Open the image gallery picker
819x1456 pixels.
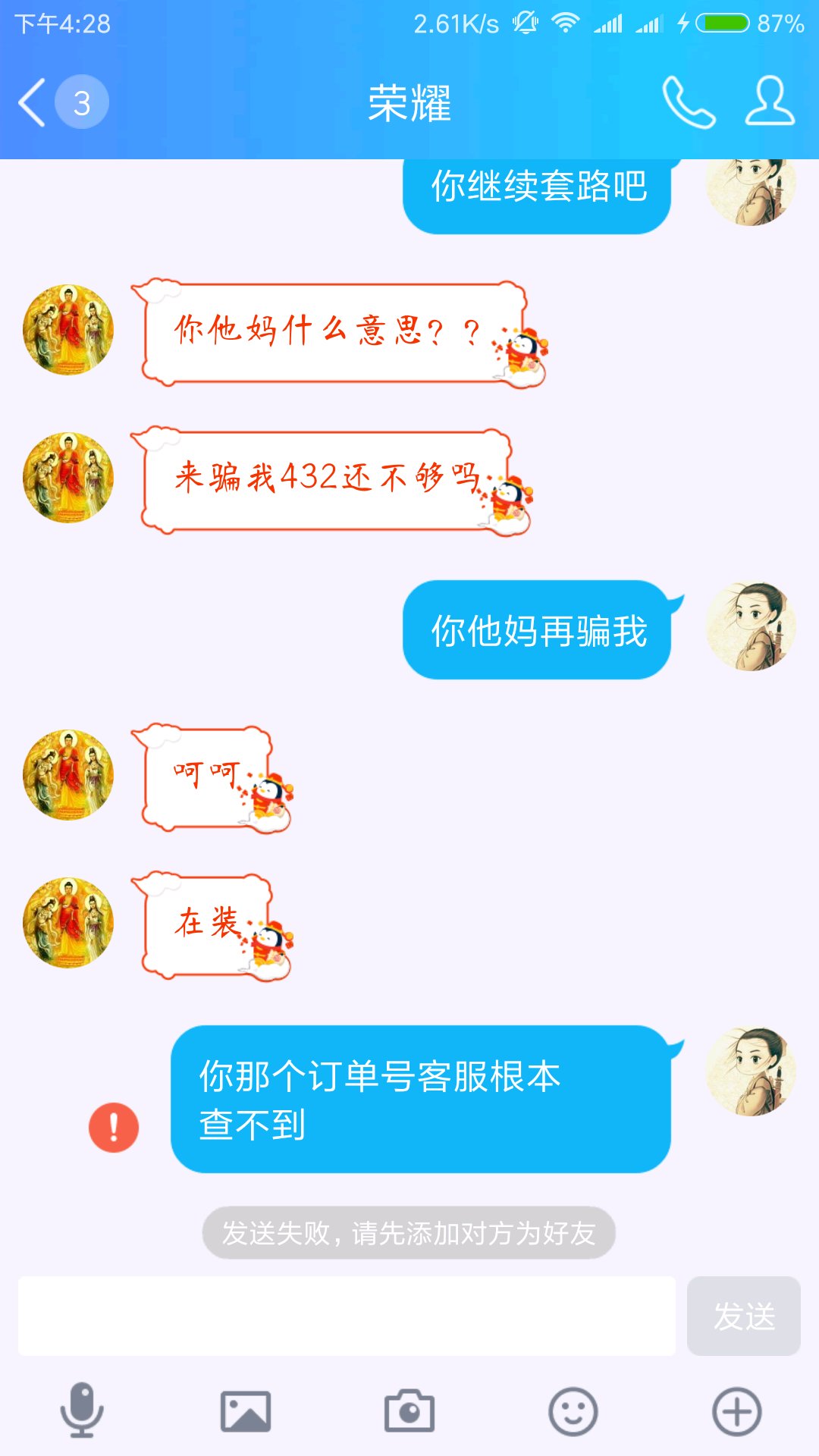(246, 1411)
